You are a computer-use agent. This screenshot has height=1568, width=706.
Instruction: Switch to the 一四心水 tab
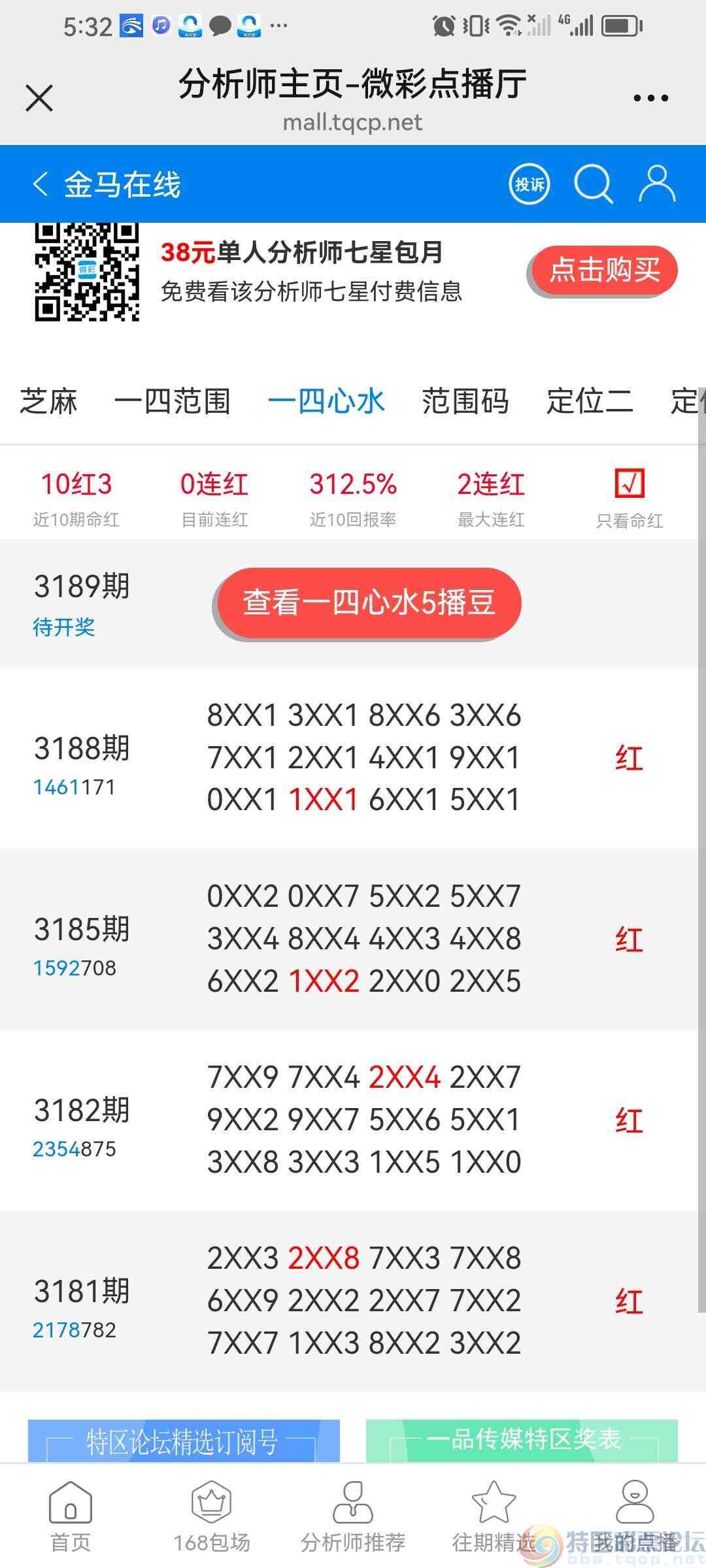tap(327, 401)
